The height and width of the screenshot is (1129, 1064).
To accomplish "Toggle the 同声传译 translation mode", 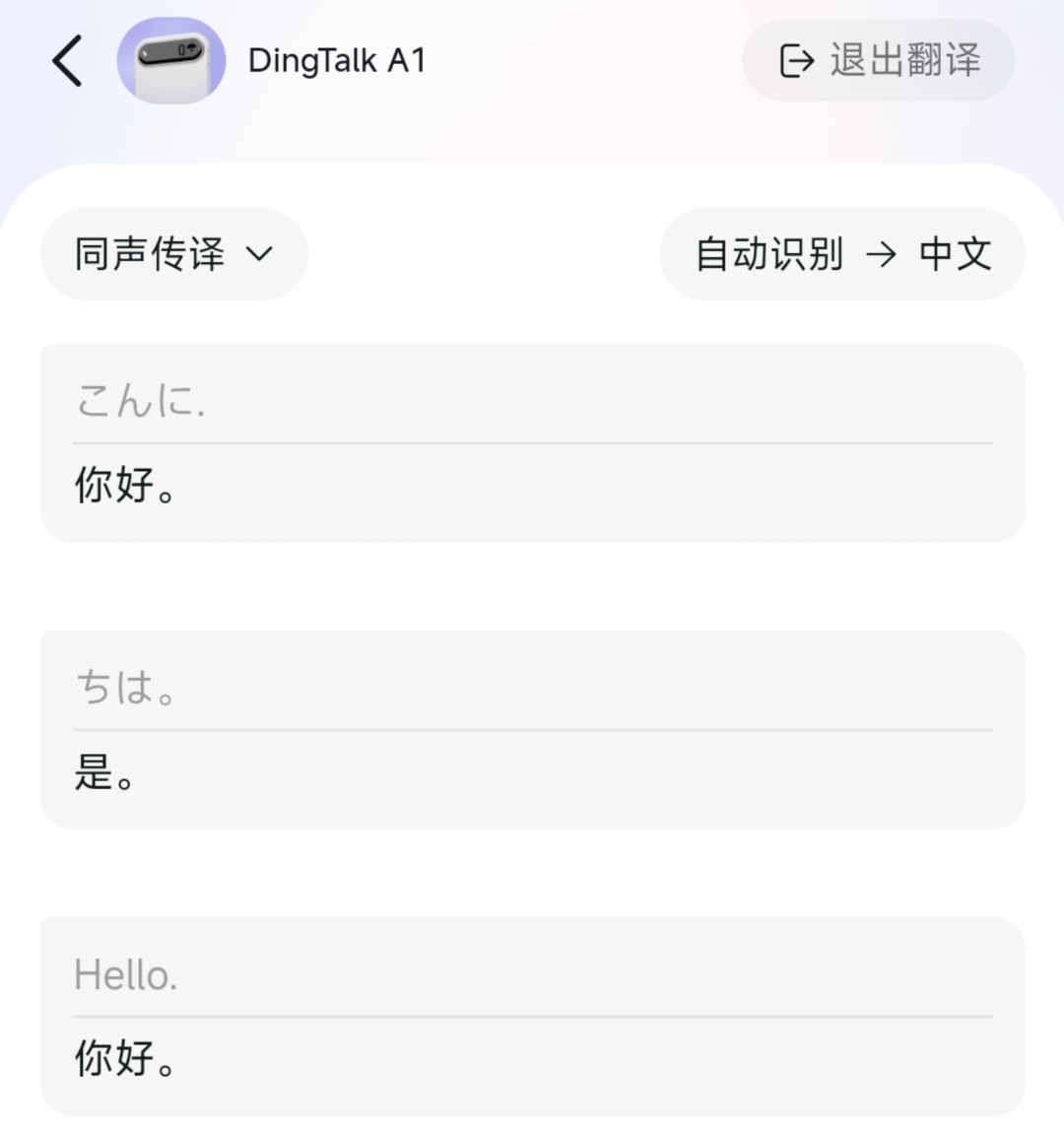I will tap(173, 254).
